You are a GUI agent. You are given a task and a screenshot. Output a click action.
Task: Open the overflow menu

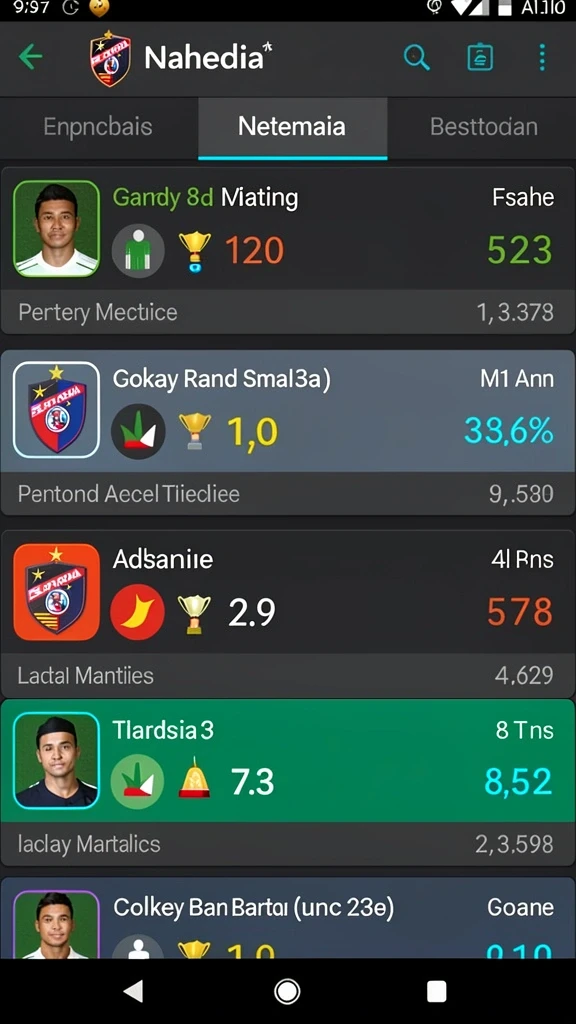coord(541,57)
